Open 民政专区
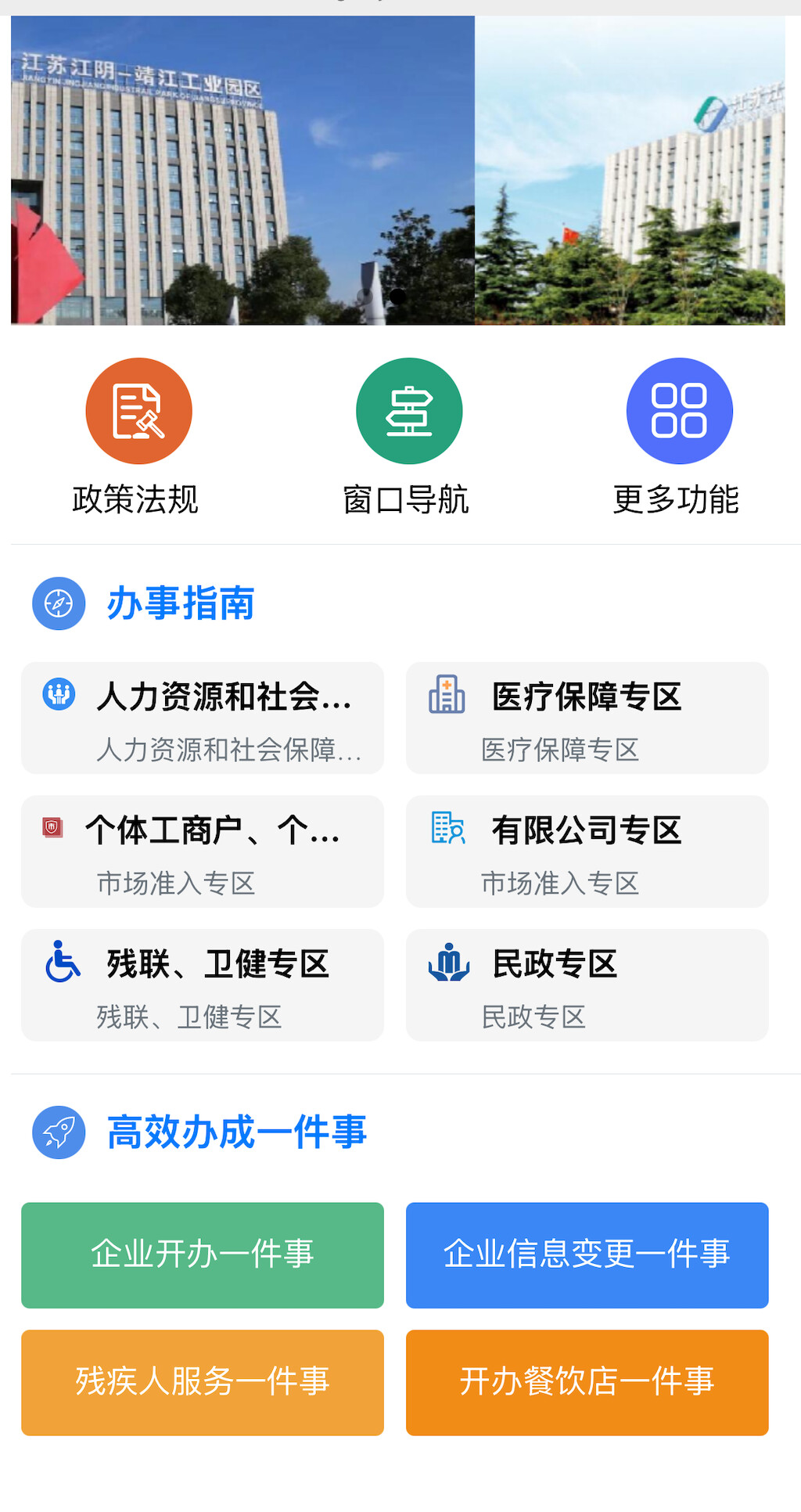 pos(587,985)
